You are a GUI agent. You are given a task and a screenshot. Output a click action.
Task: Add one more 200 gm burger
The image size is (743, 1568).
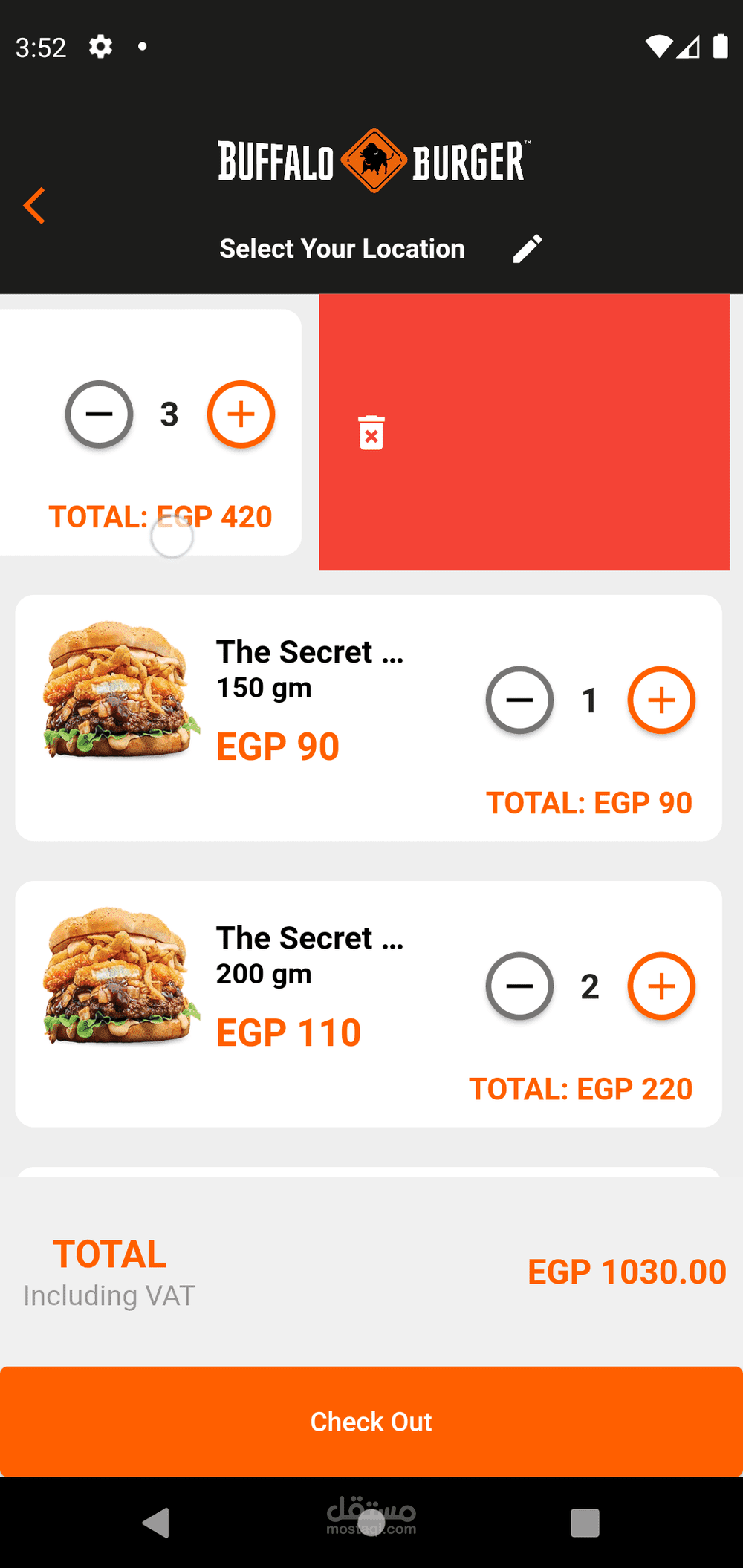click(661, 986)
